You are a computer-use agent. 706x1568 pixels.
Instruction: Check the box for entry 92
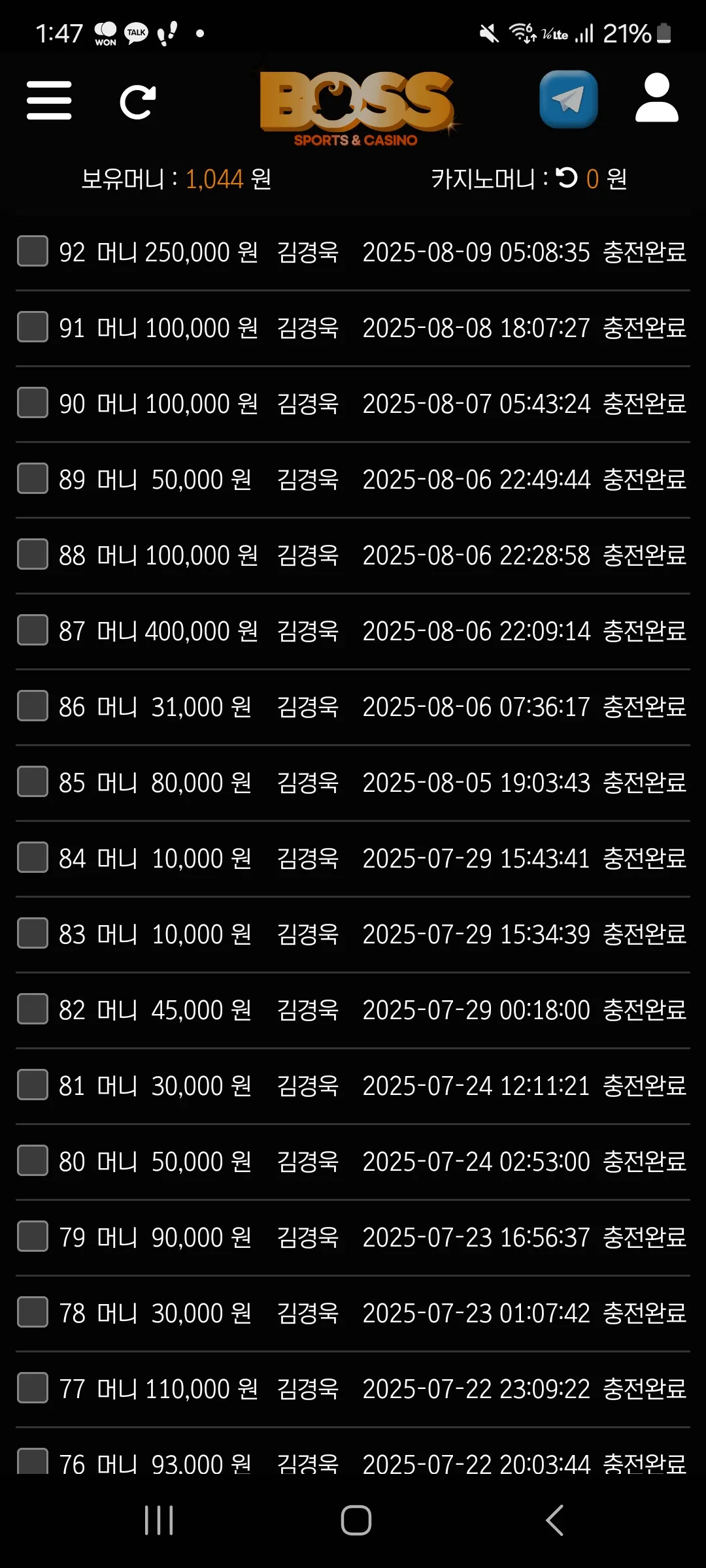click(x=33, y=251)
